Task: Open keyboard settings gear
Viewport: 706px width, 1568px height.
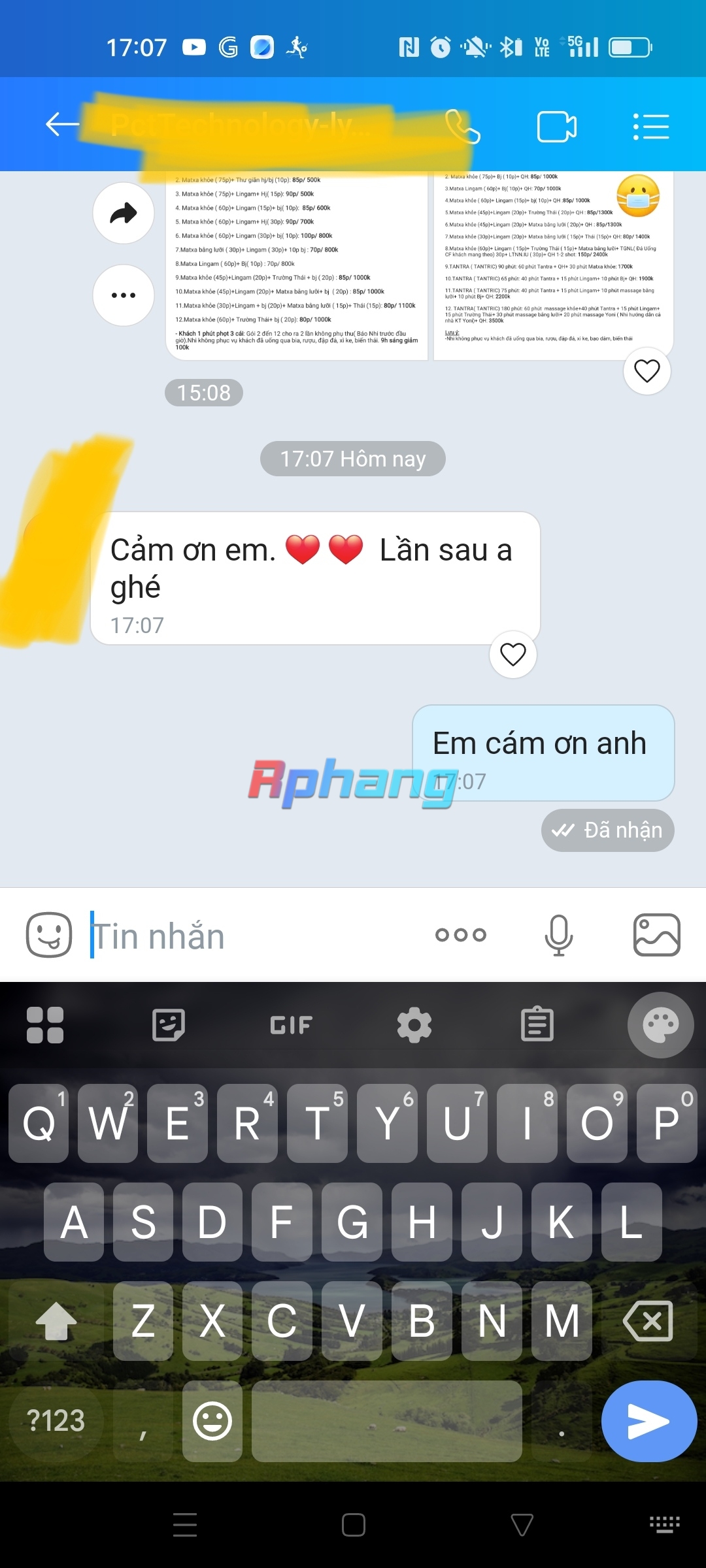Action: (x=414, y=1025)
